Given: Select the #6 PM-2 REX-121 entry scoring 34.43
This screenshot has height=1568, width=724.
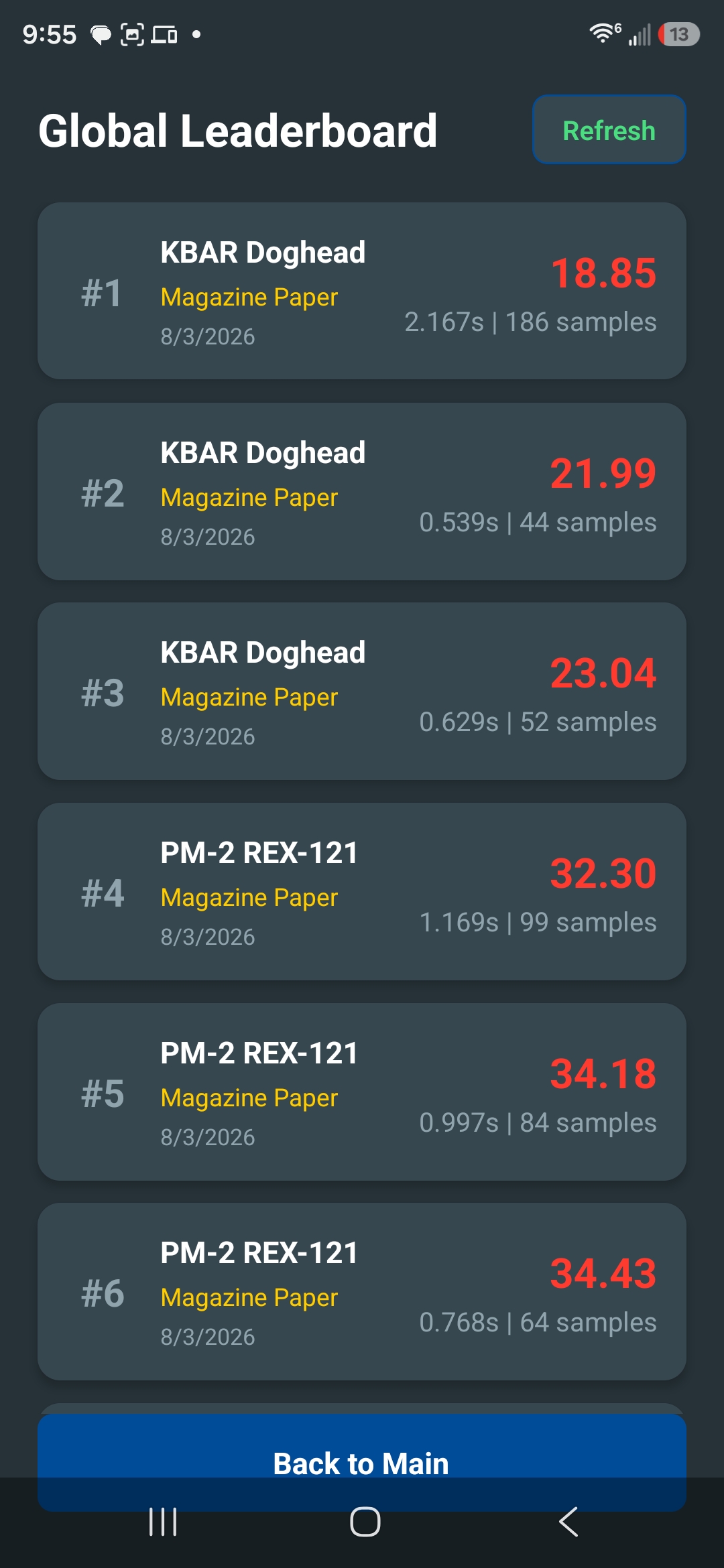Looking at the screenshot, I should pos(362,1291).
